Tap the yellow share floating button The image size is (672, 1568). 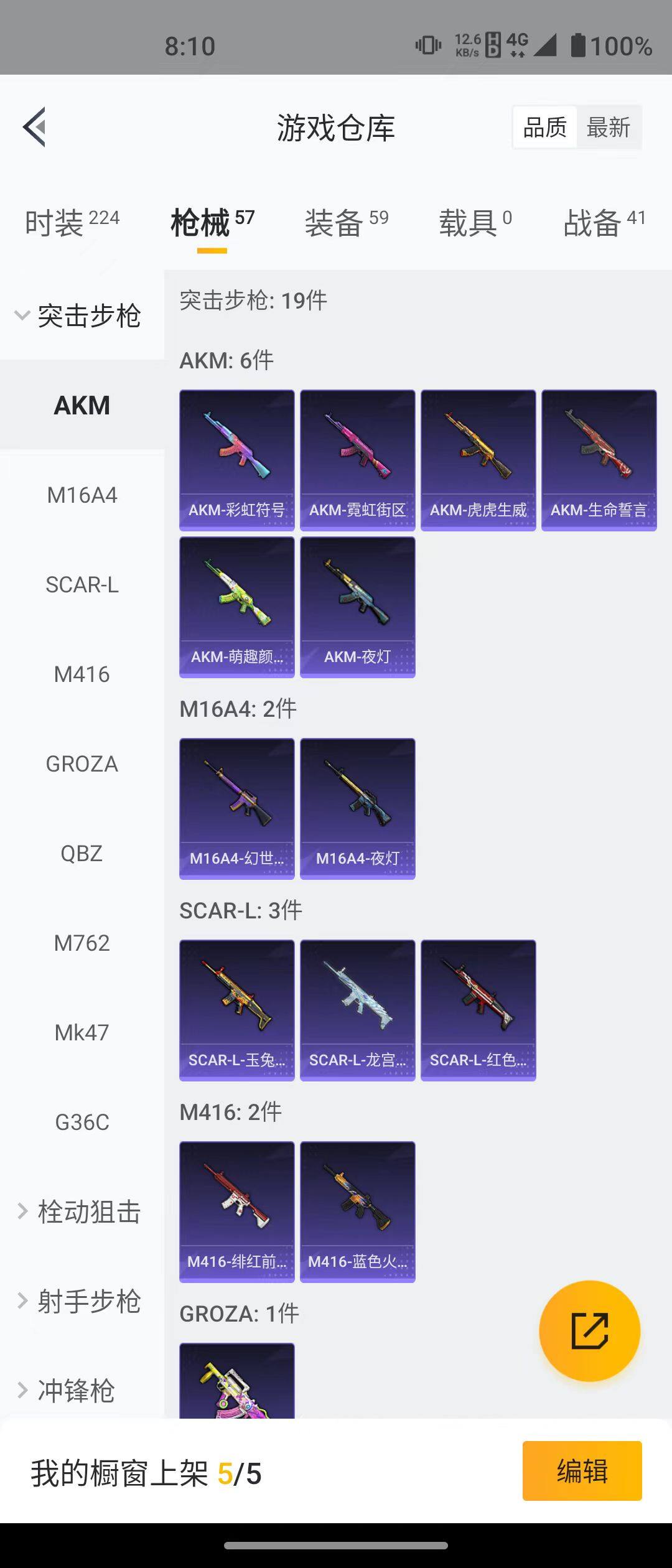pos(589,1331)
